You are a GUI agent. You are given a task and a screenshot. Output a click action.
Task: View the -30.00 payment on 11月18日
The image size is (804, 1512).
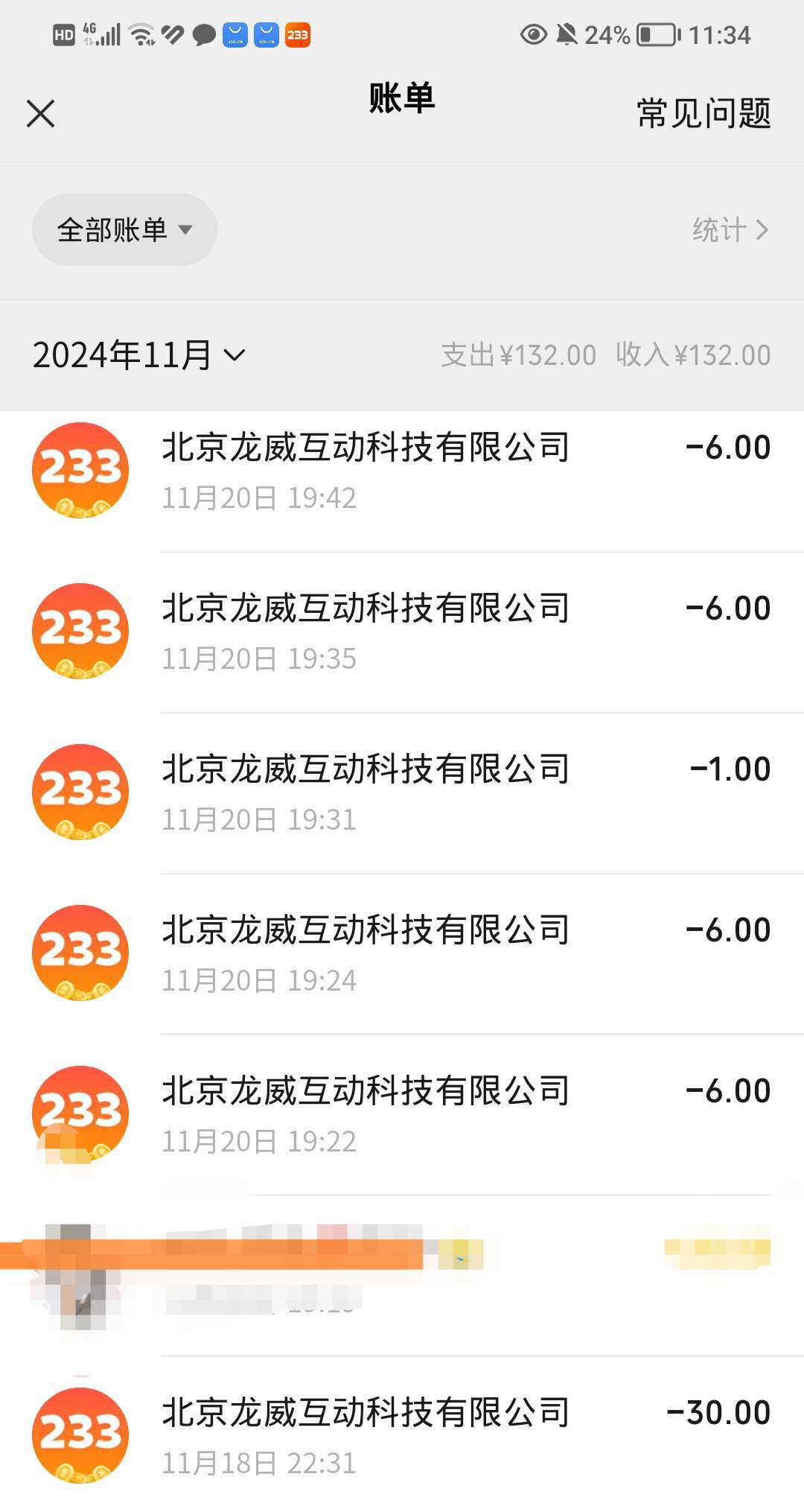coord(402,1437)
